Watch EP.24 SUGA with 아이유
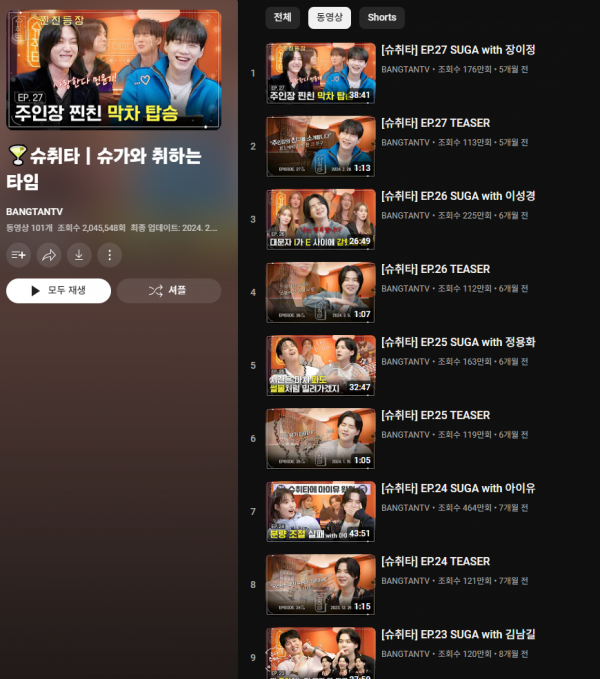Viewport: 600px width, 679px height. tap(459, 488)
